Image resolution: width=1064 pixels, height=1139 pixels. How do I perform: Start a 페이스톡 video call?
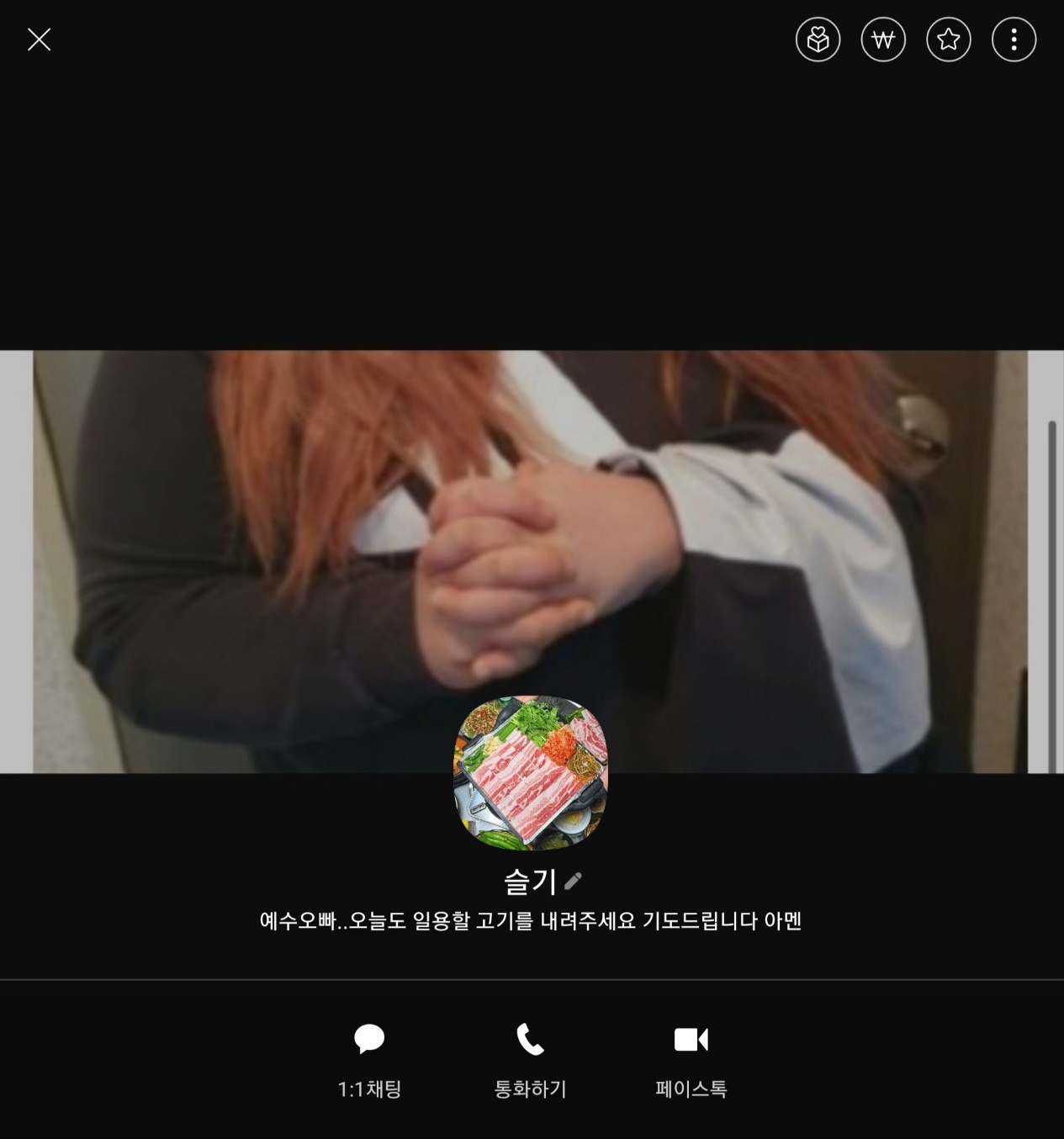coord(691,1058)
